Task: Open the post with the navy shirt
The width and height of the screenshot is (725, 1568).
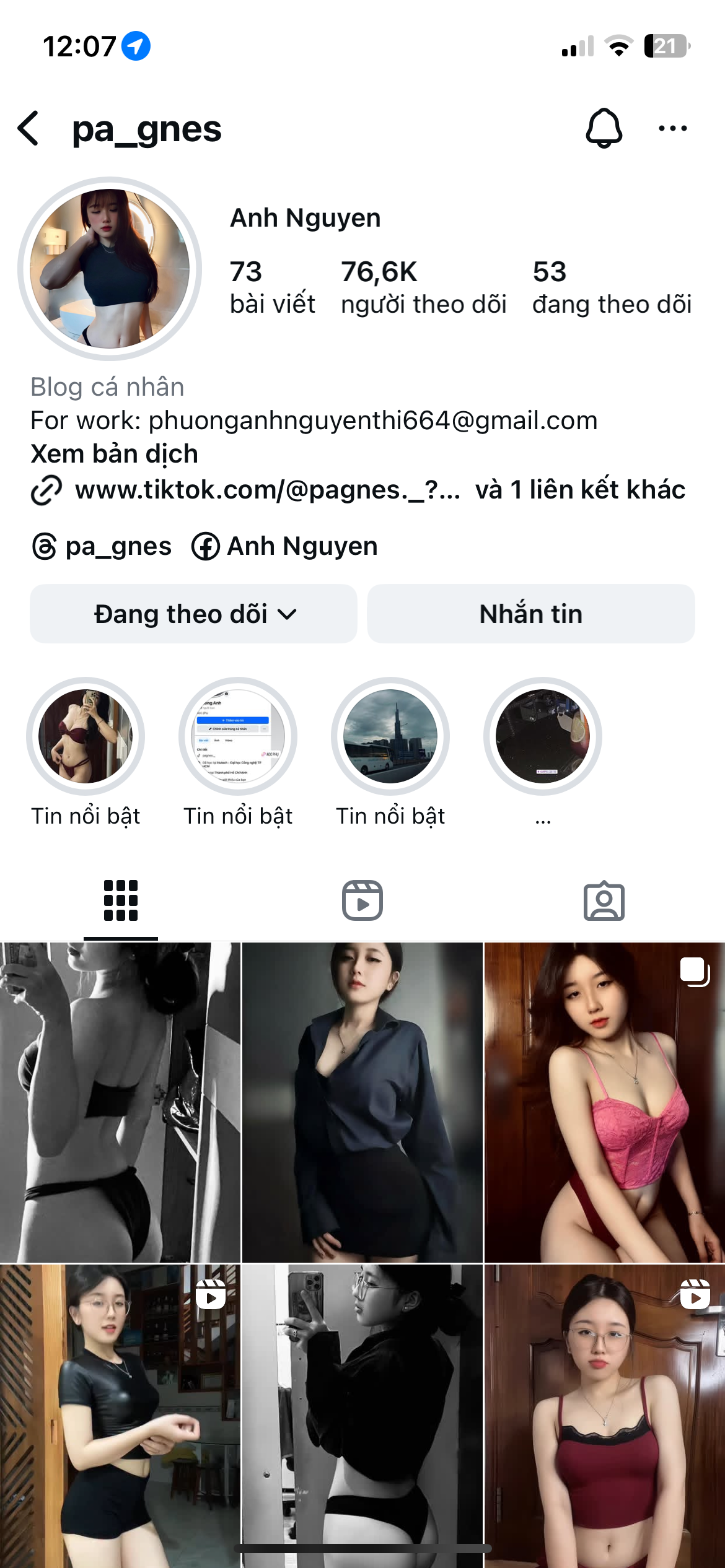Action: coord(362,1102)
